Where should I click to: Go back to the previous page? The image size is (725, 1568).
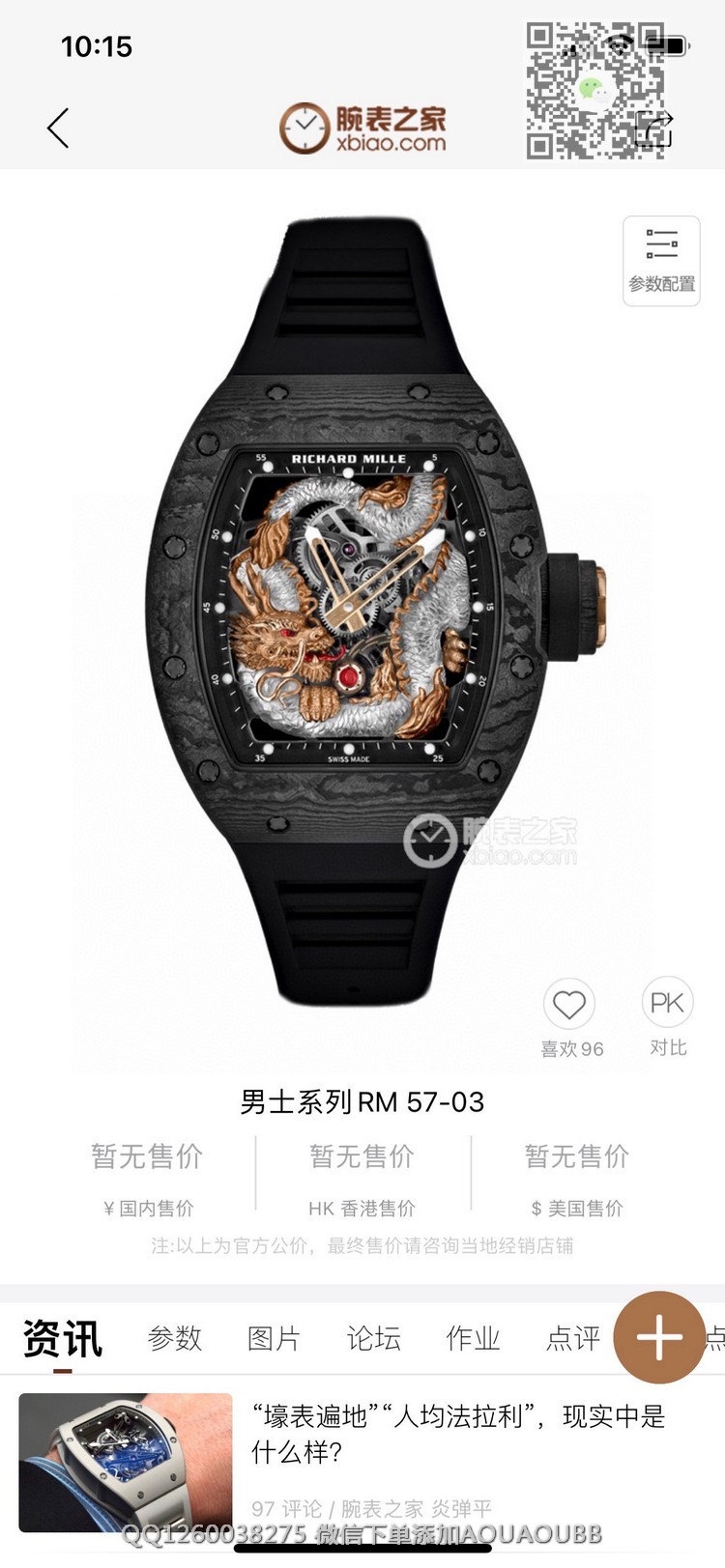click(x=58, y=128)
